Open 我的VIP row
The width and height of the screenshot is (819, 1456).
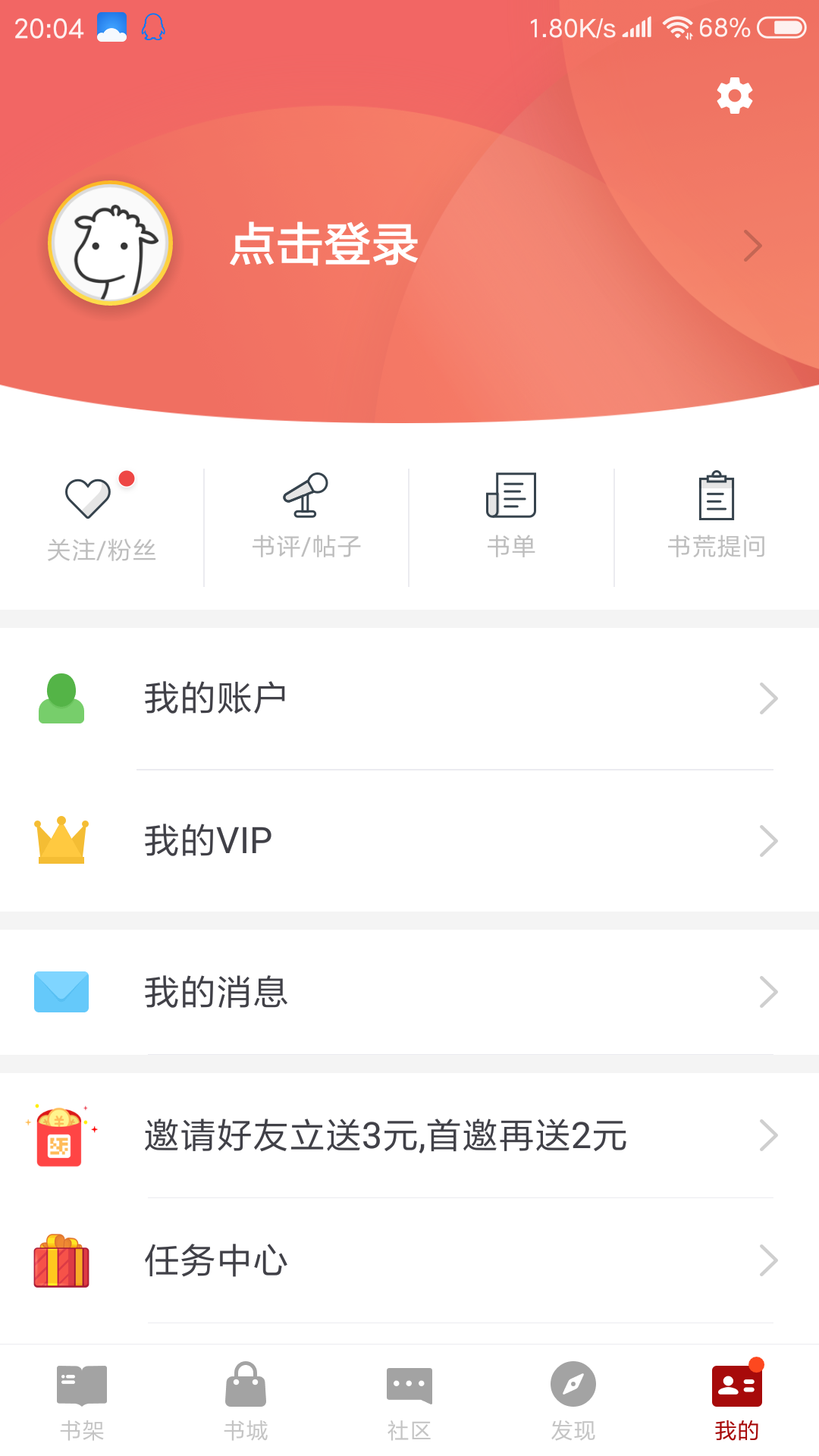point(409,841)
